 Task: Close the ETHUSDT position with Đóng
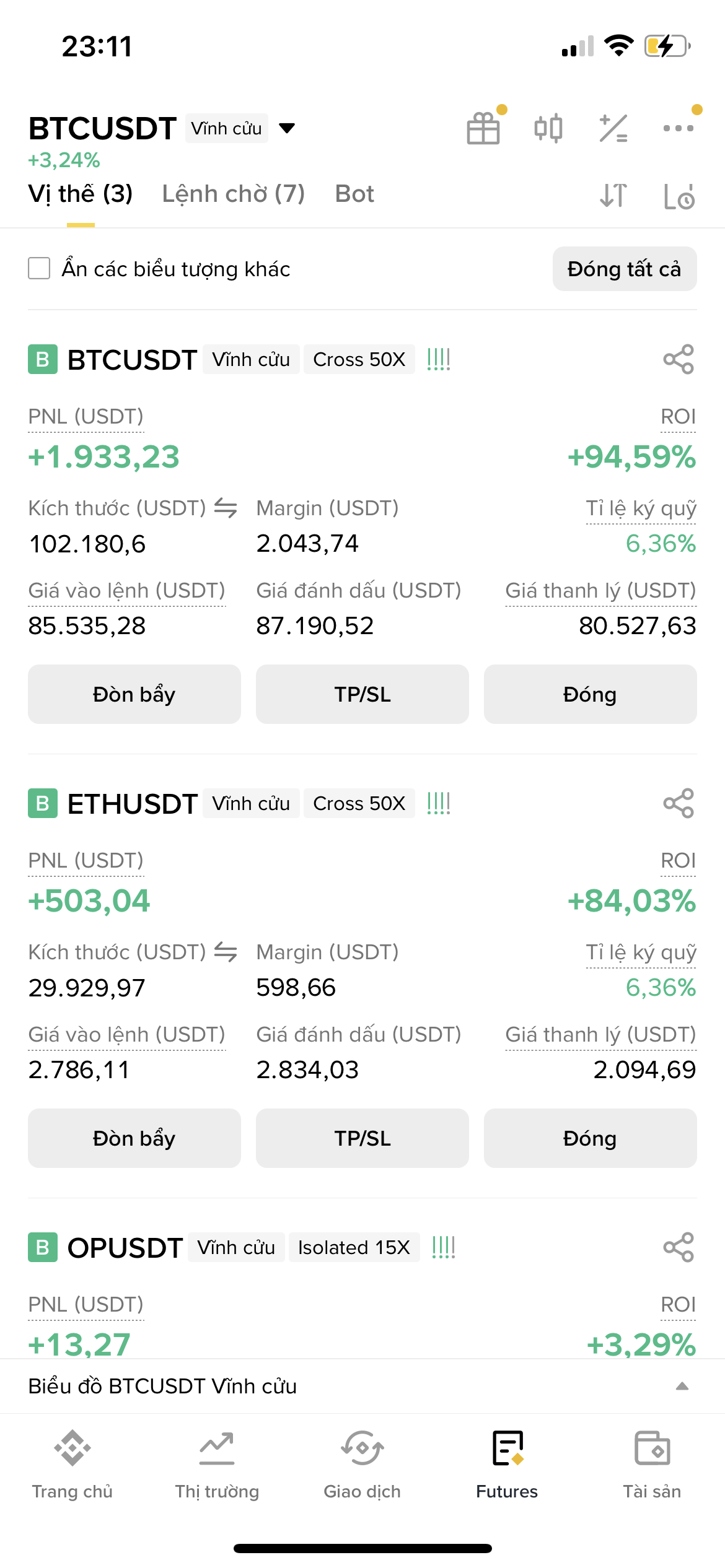(590, 1138)
